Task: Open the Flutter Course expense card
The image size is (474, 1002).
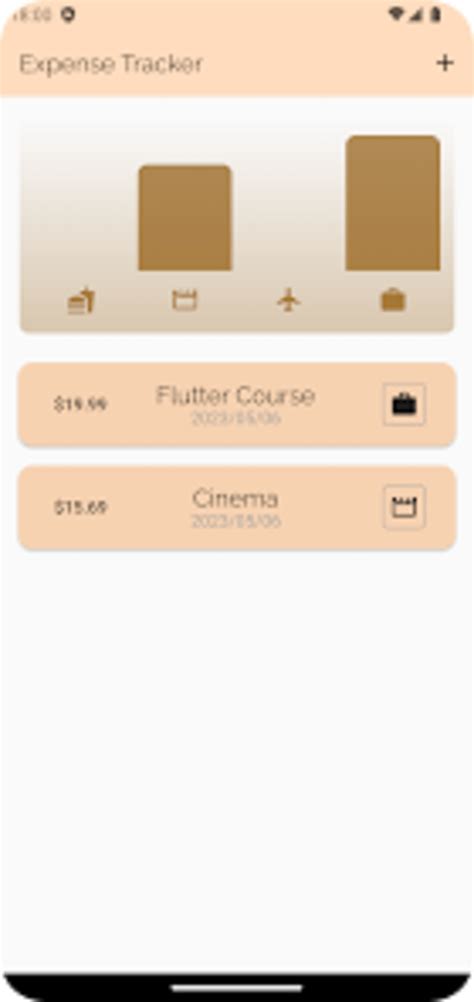Action: click(x=237, y=405)
